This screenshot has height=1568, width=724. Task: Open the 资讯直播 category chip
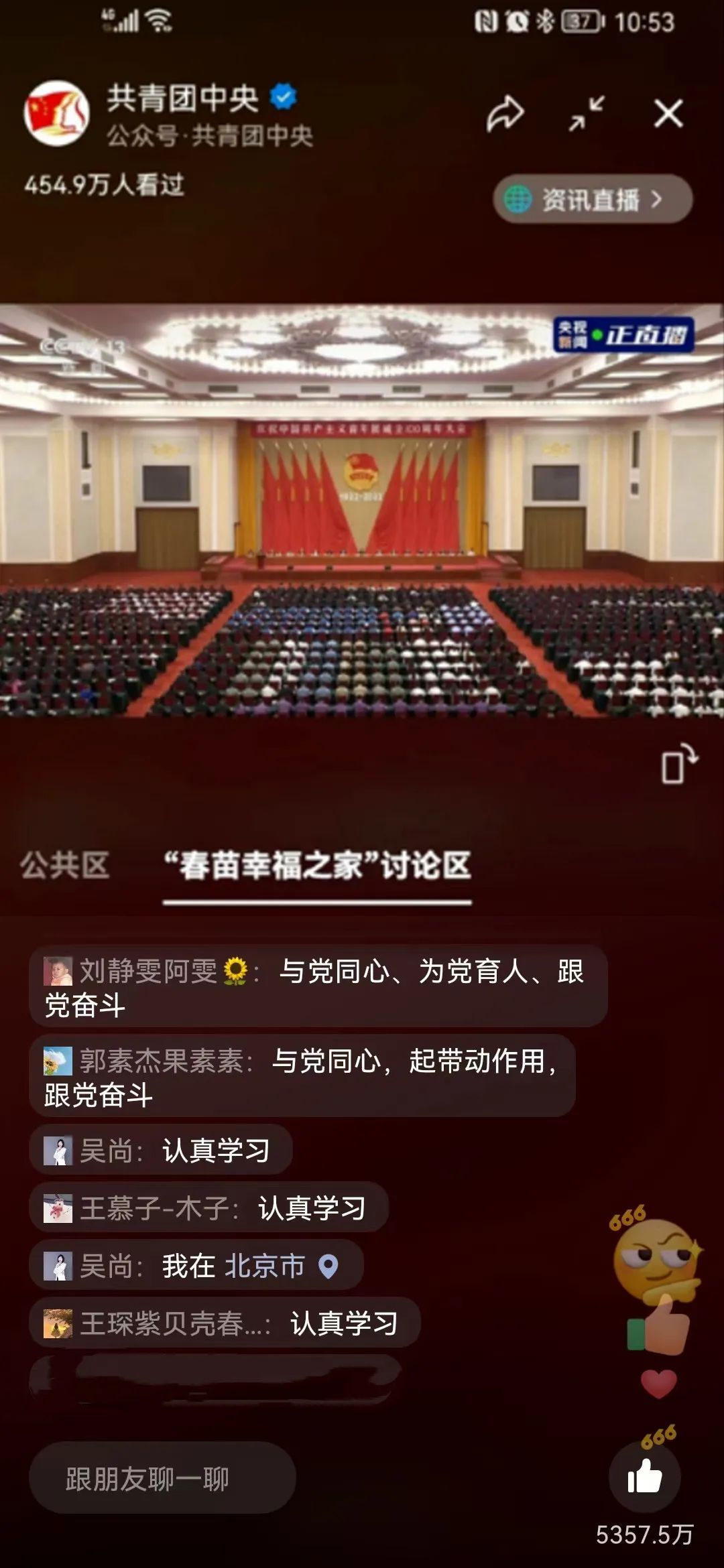click(593, 200)
